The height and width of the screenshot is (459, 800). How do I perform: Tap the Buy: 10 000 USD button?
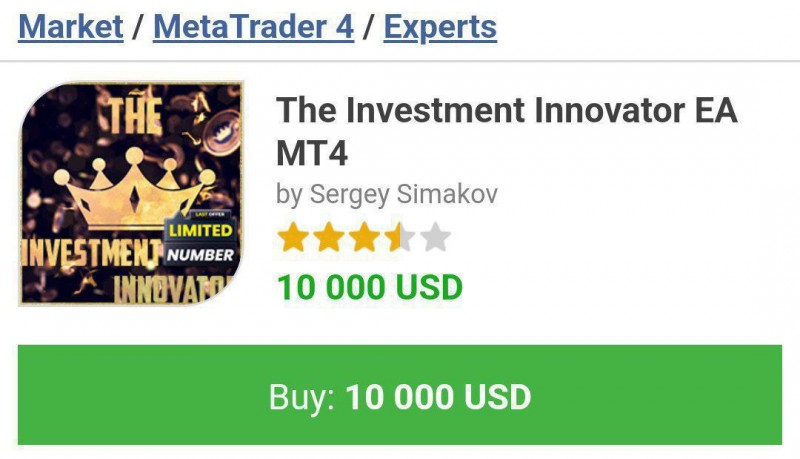click(400, 396)
